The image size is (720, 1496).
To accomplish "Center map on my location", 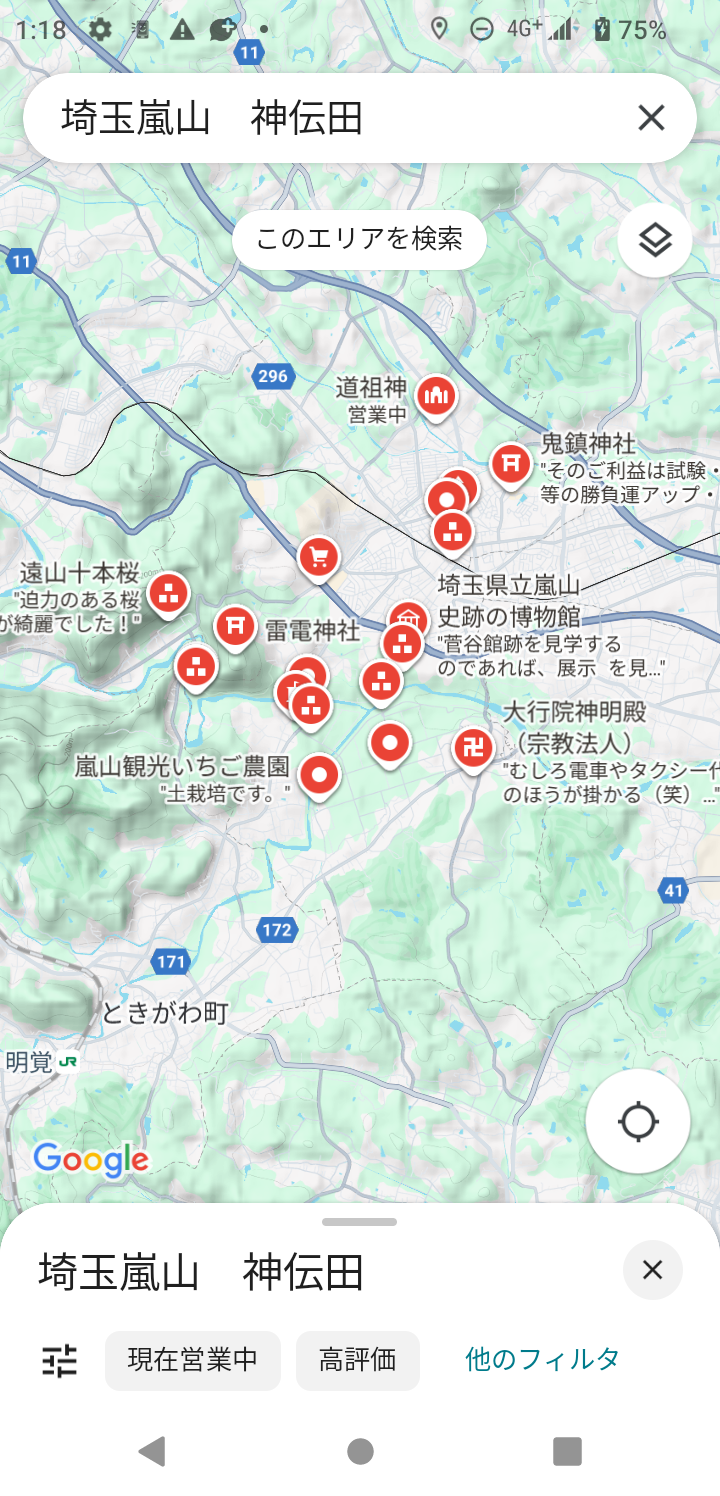I will pyautogui.click(x=637, y=1121).
